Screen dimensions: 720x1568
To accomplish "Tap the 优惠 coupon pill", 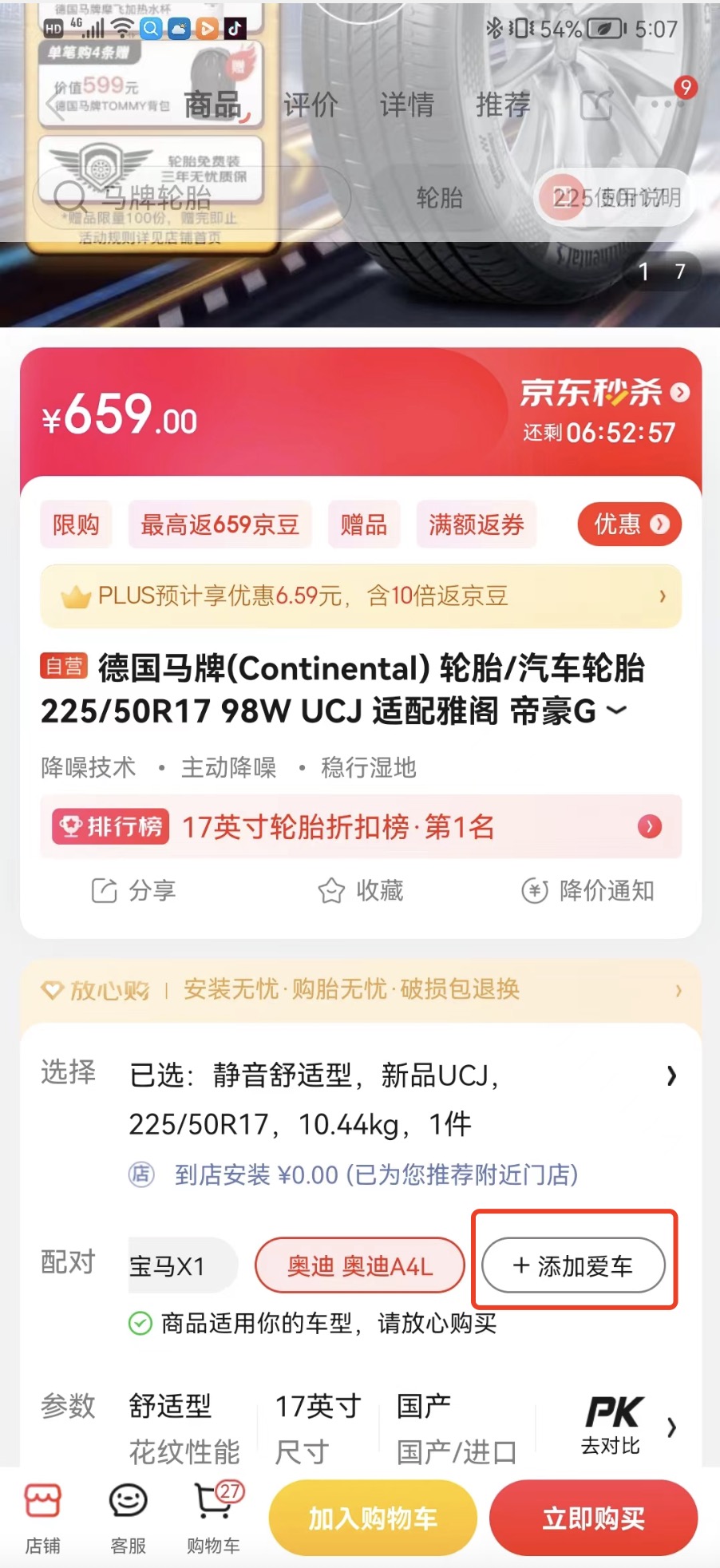I will coord(627,525).
